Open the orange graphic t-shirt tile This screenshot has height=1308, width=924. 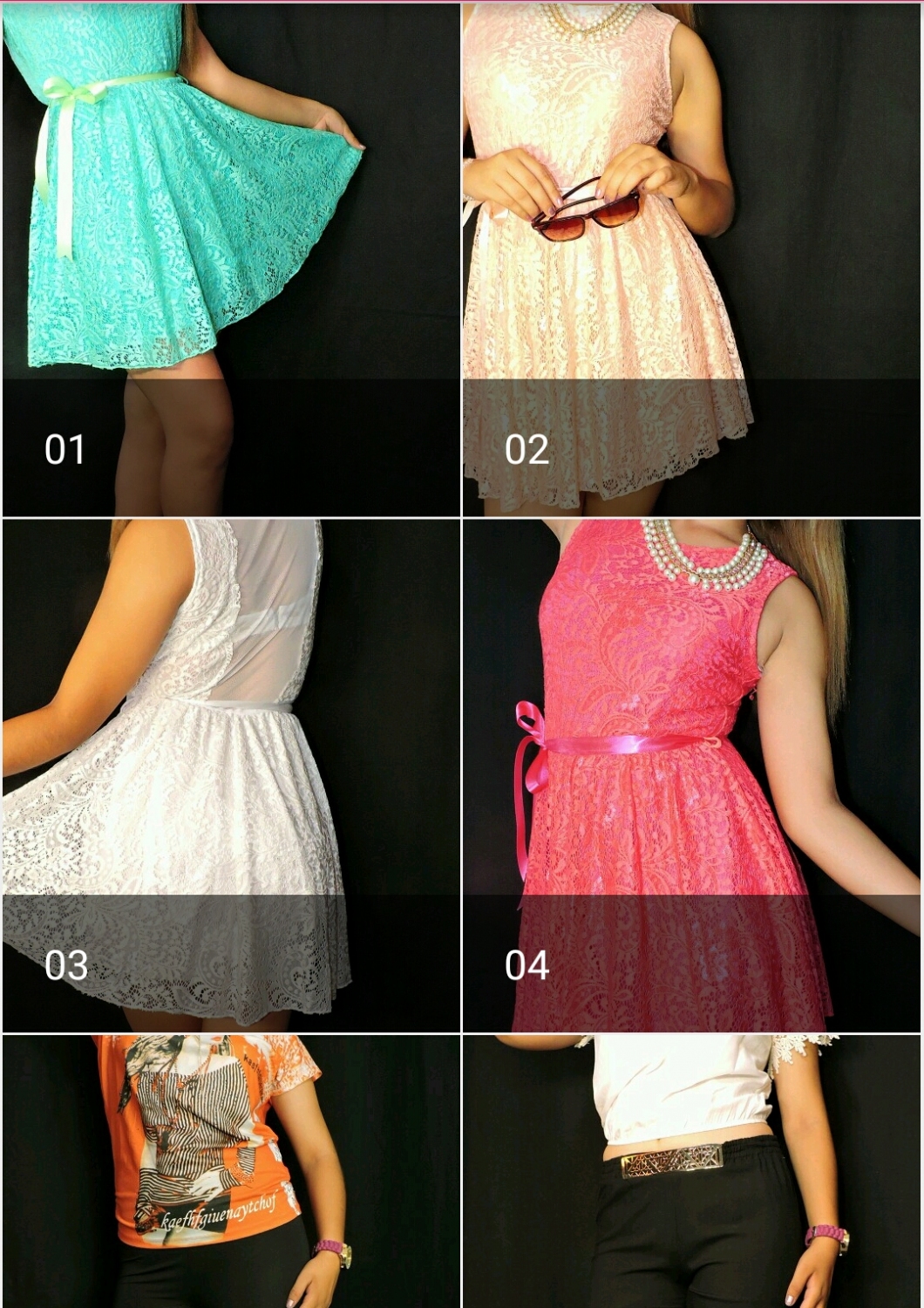click(x=231, y=1170)
